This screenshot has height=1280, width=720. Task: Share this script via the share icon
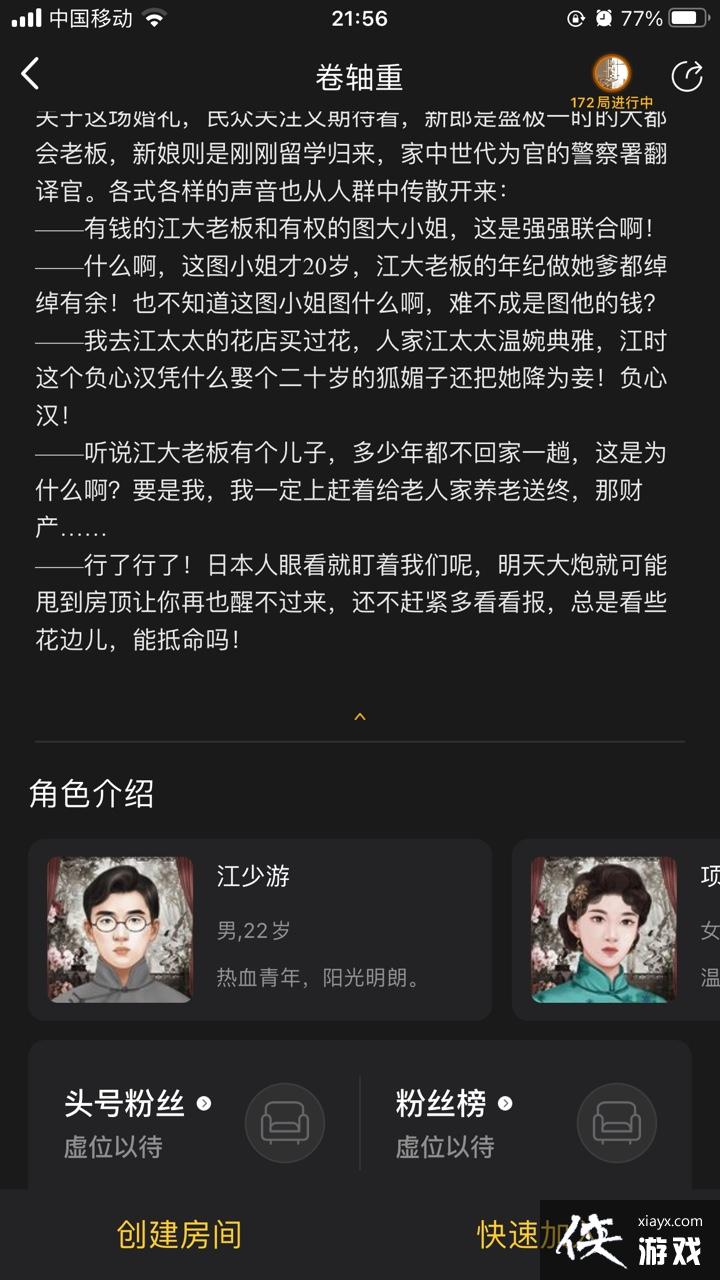point(686,76)
